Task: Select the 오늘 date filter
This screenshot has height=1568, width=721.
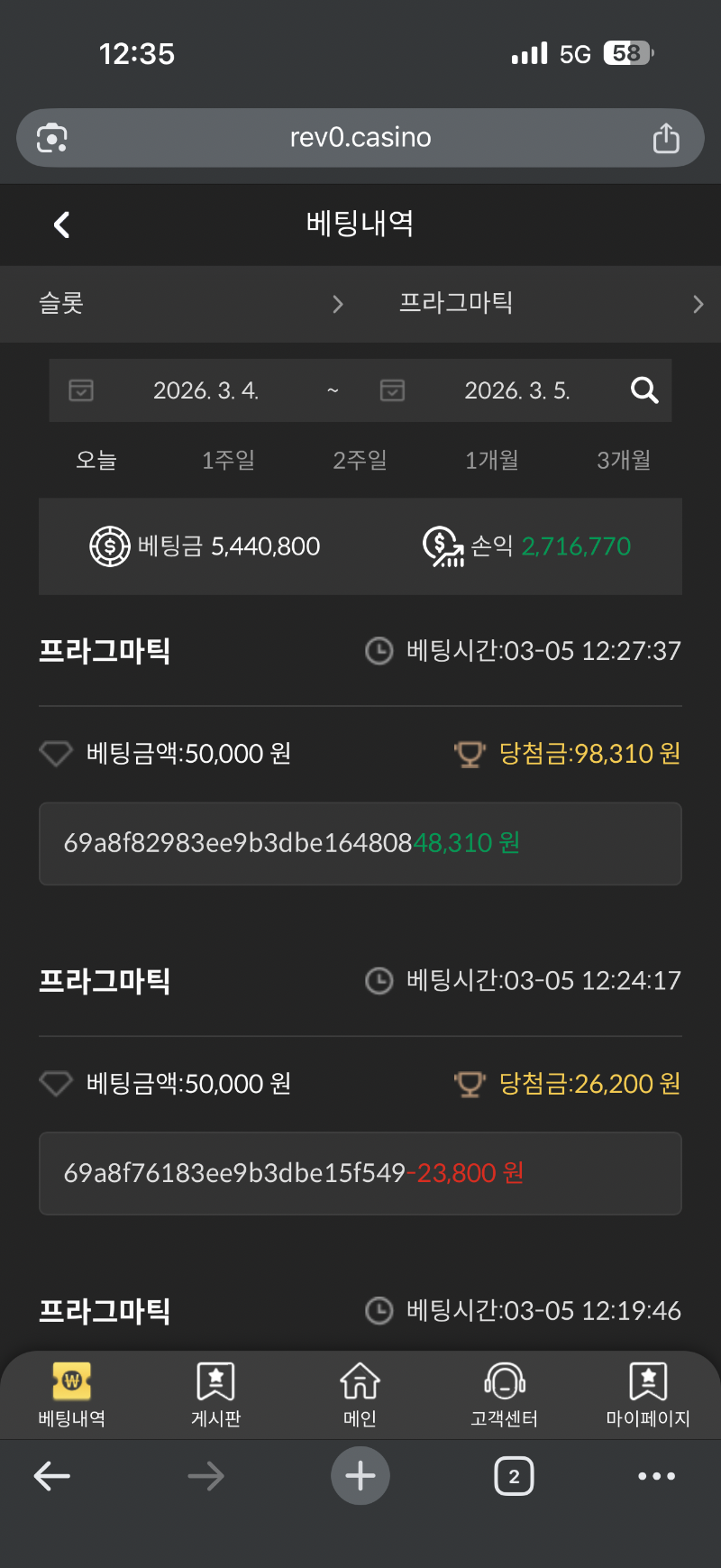Action: pos(96,461)
